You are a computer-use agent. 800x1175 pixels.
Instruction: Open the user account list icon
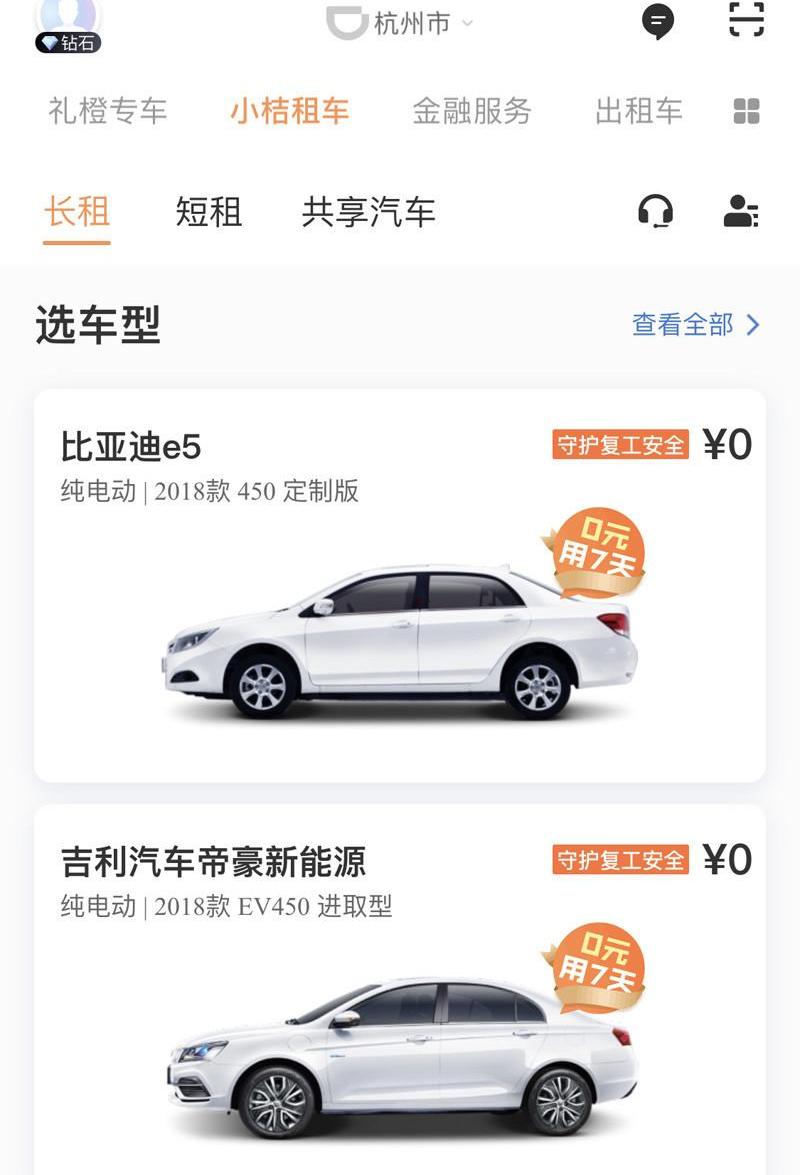pos(740,212)
